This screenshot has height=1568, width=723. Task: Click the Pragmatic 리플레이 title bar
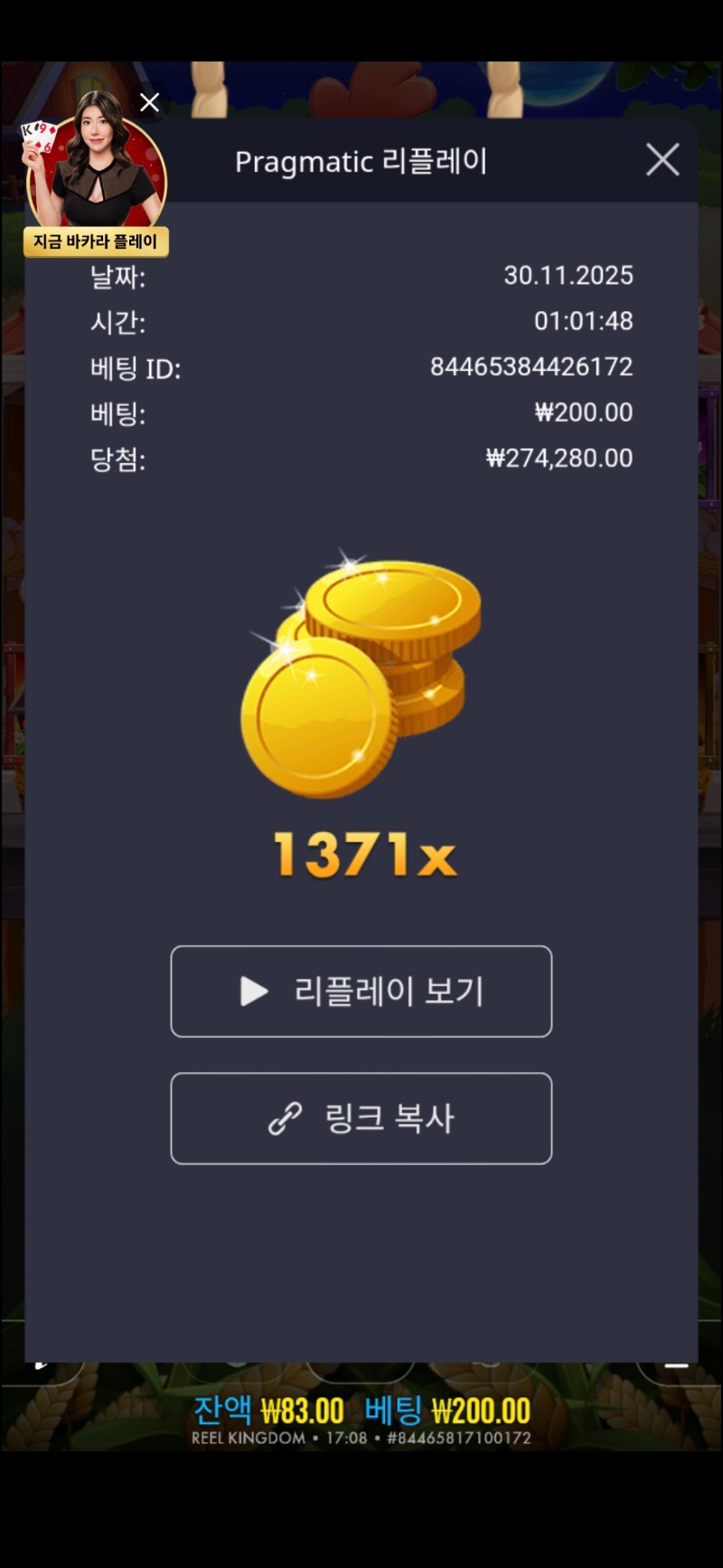click(361, 161)
